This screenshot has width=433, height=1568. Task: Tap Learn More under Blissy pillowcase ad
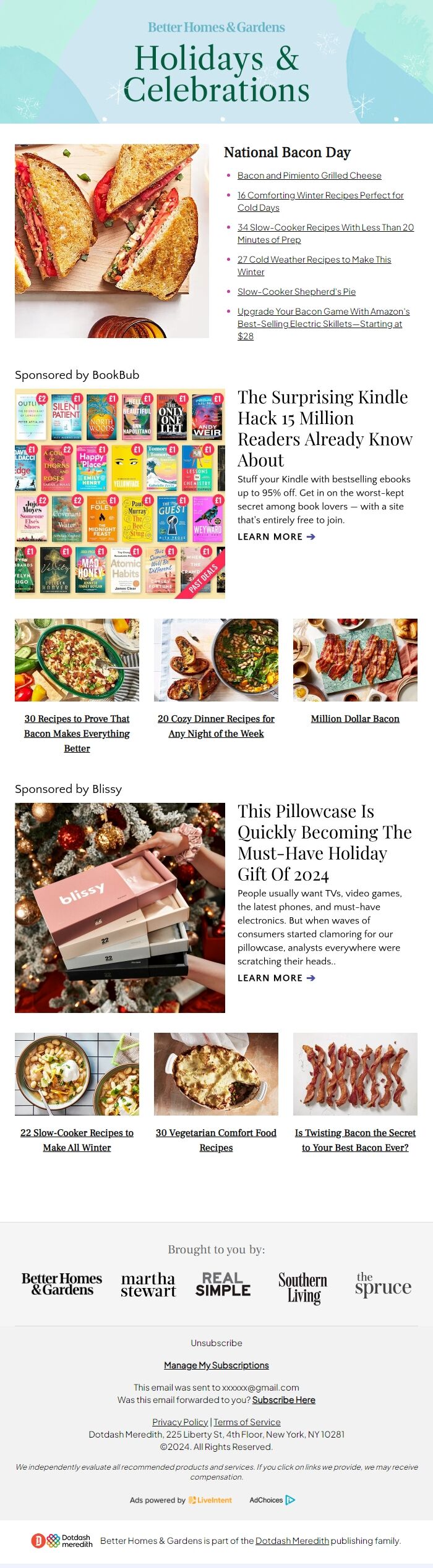point(276,978)
